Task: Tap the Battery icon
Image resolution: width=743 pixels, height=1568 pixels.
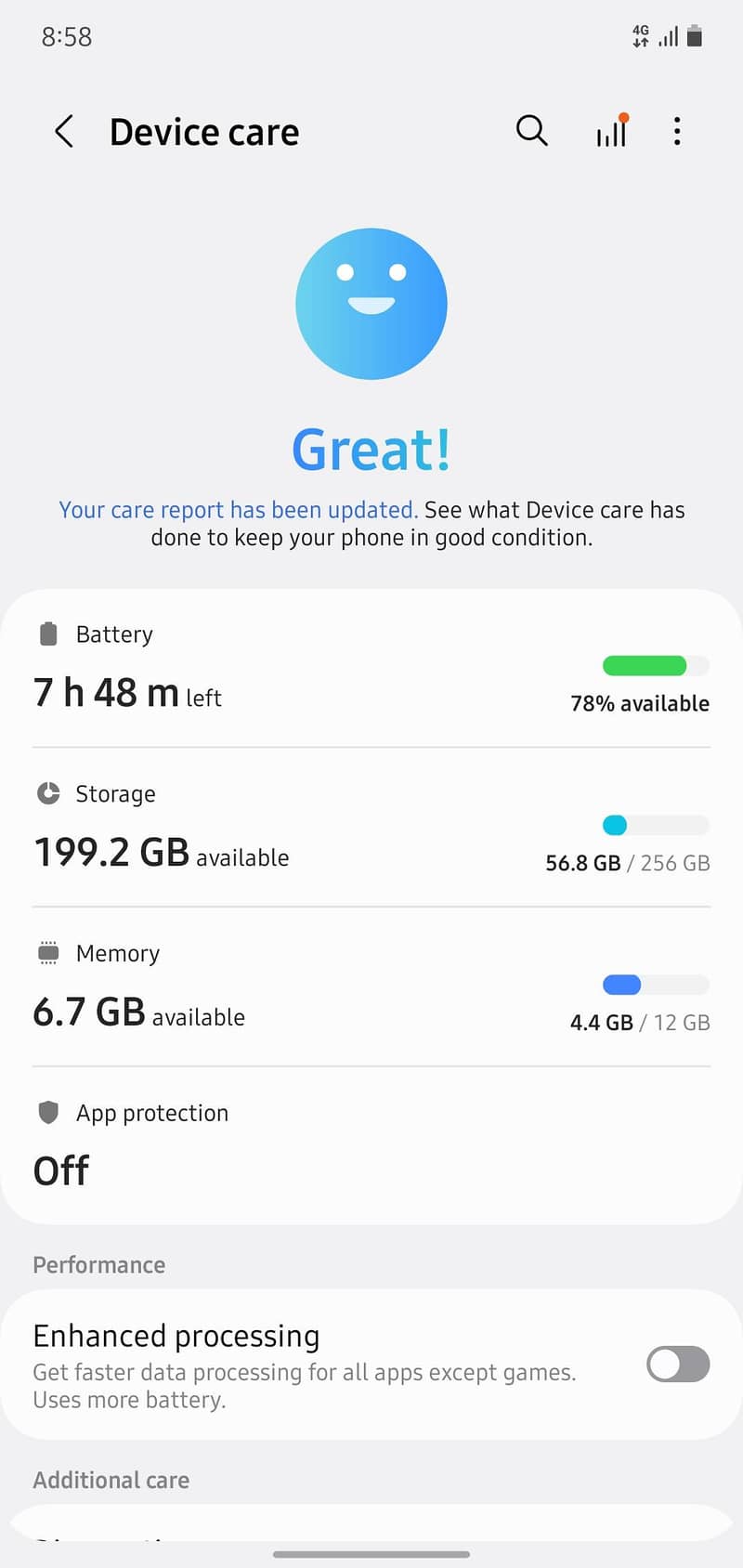Action: [47, 633]
